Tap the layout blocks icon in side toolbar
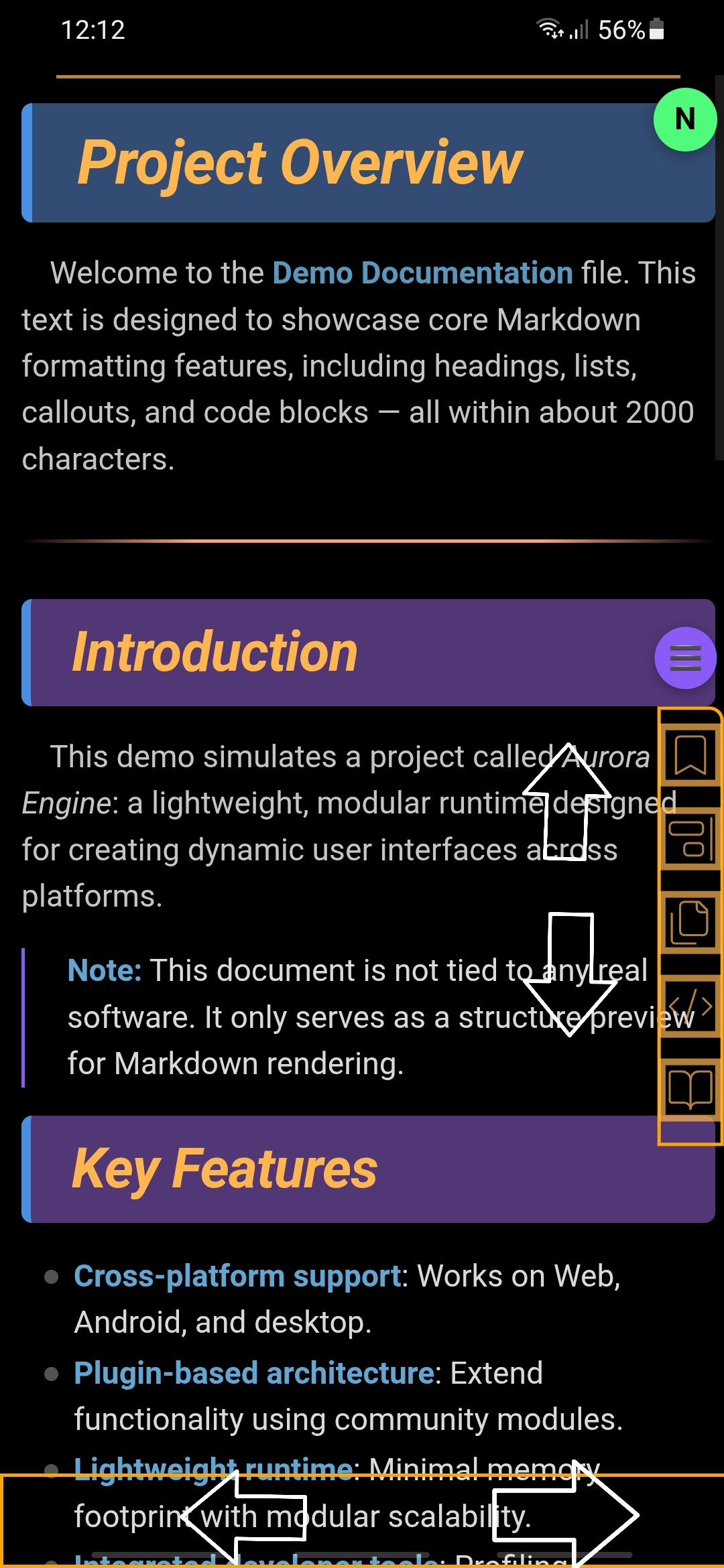 coord(690,838)
